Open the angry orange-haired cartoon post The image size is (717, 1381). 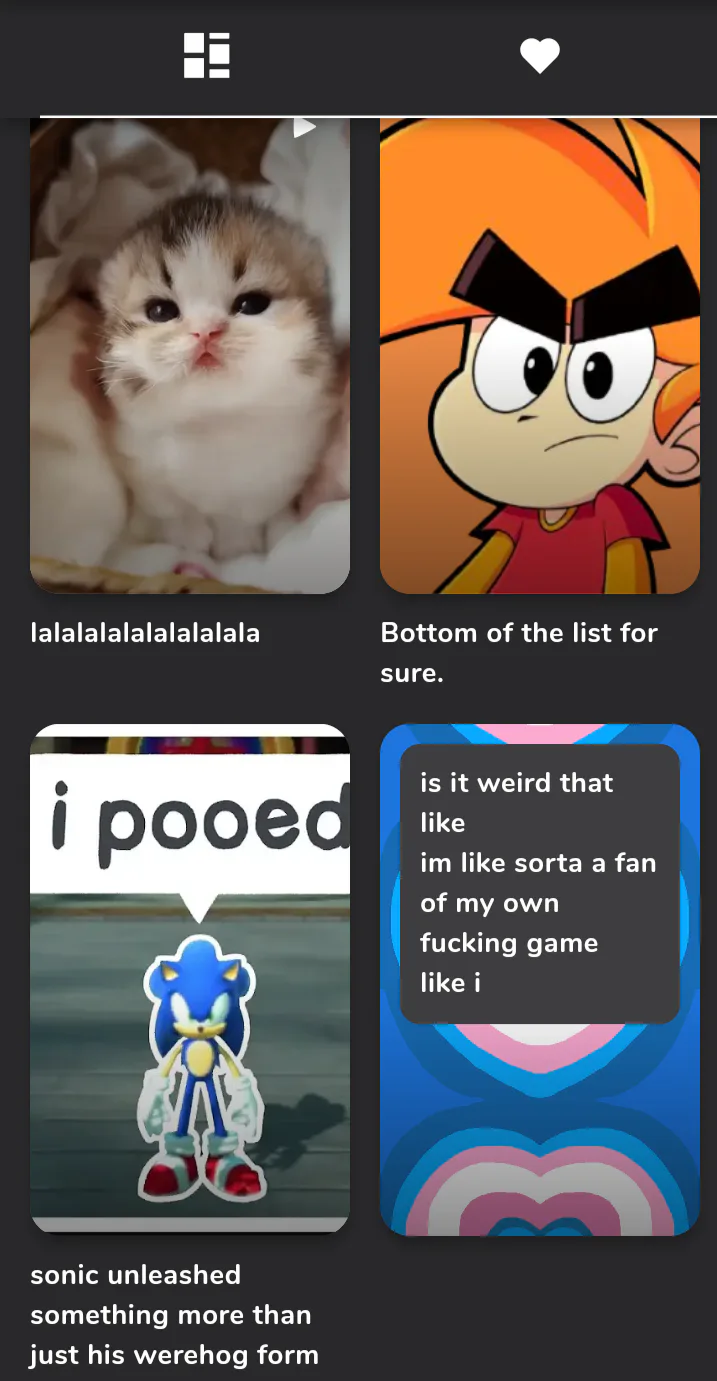540,355
